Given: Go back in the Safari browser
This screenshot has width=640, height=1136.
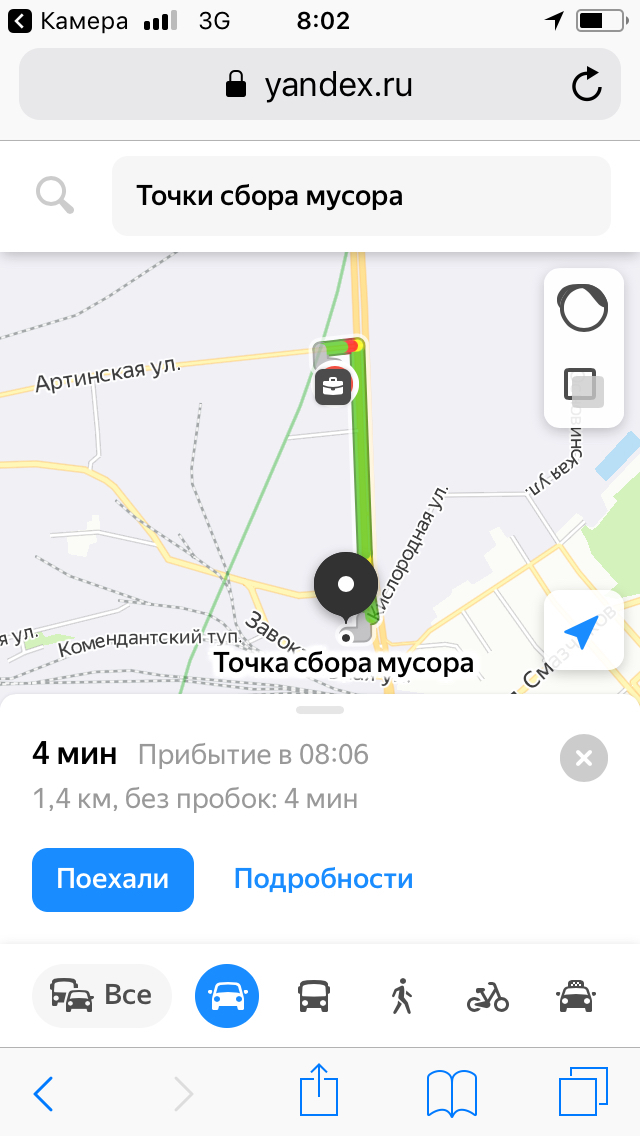Looking at the screenshot, I should (43, 1094).
